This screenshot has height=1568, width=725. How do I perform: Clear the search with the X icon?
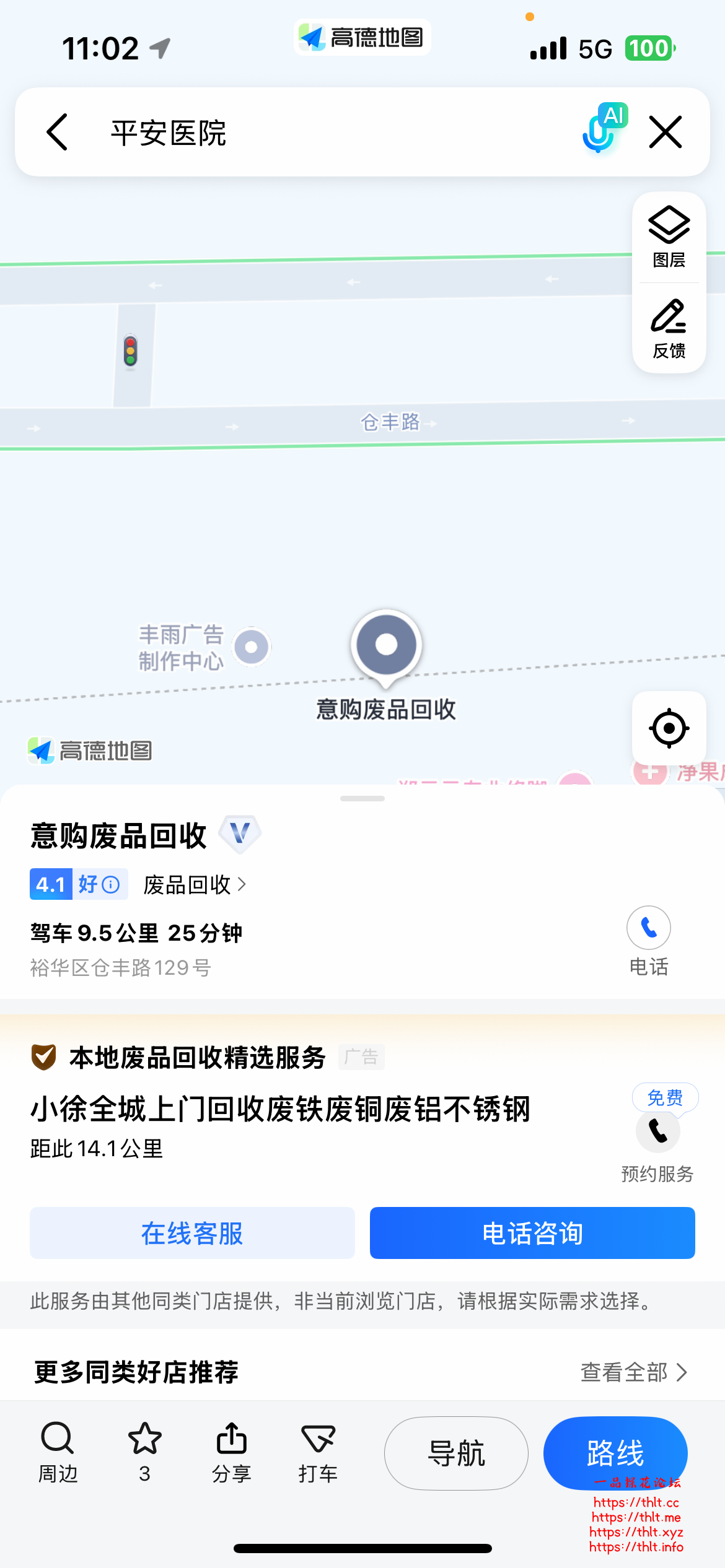(x=666, y=132)
